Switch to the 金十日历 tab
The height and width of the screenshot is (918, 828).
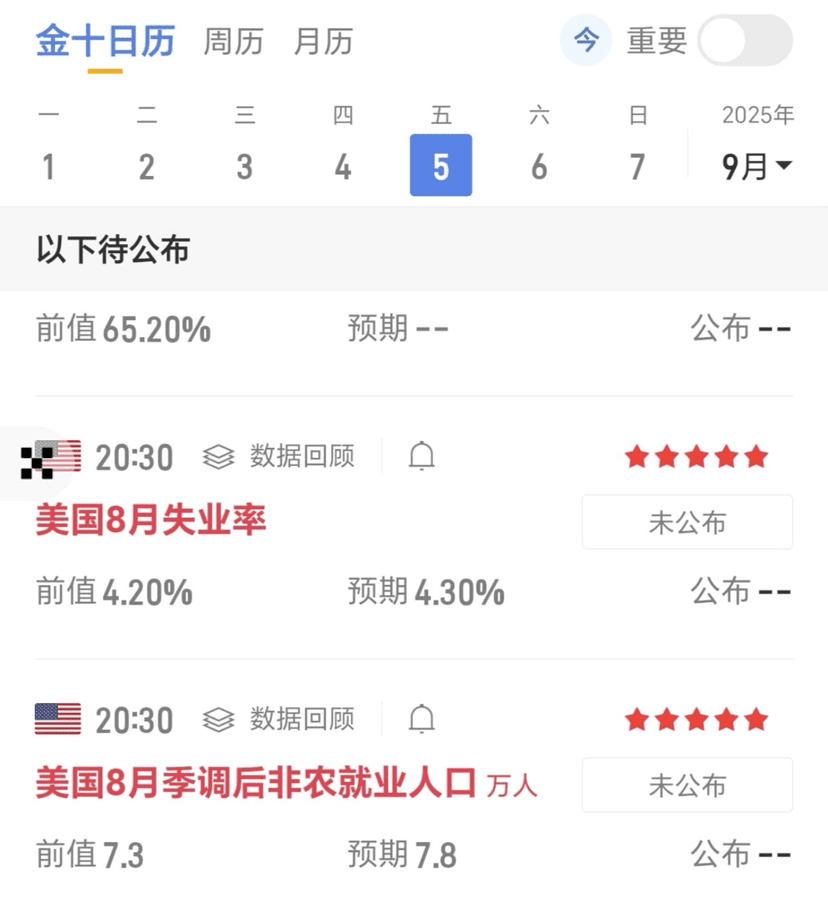pos(105,42)
